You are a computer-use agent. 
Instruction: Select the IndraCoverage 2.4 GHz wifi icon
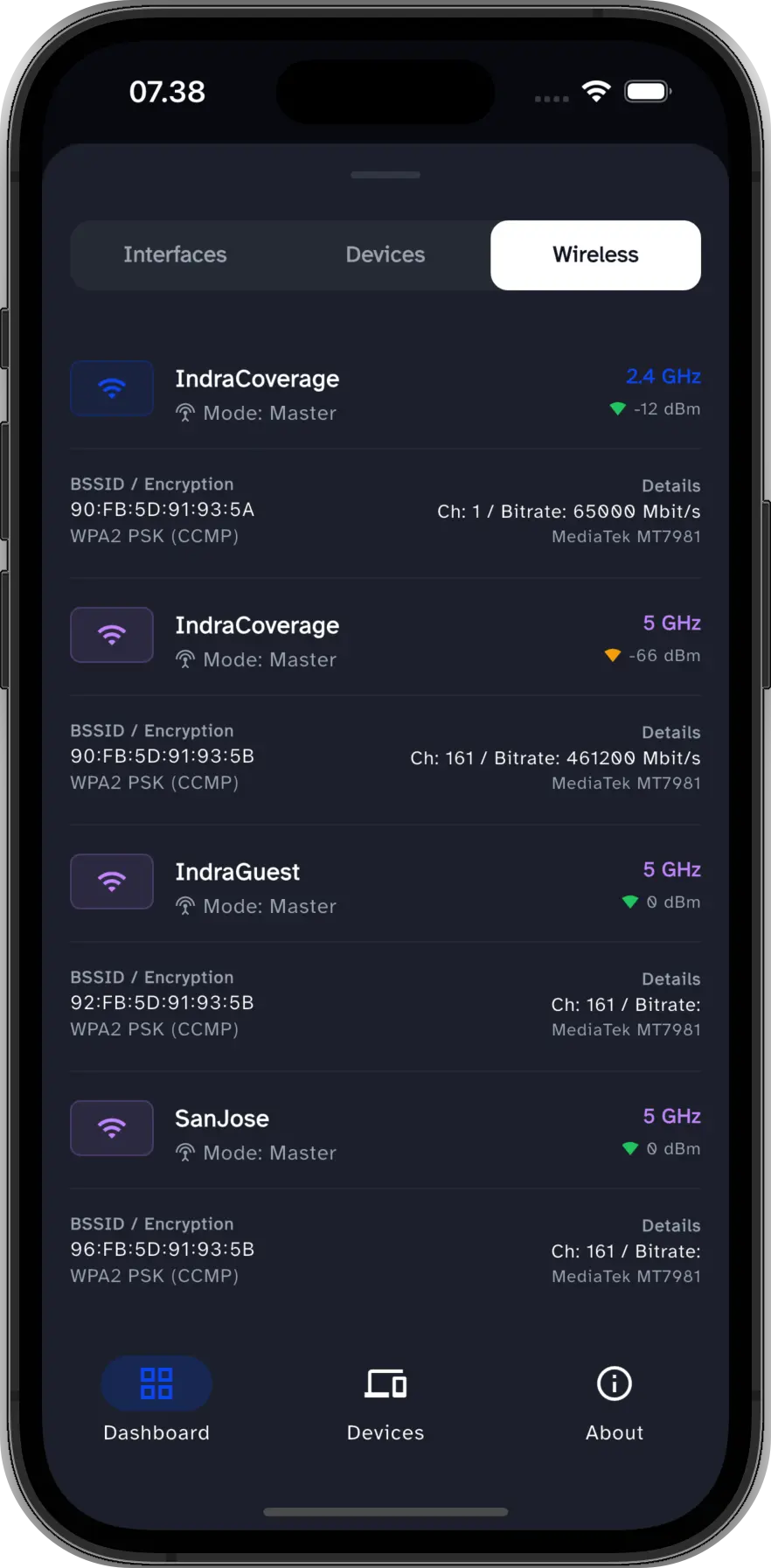click(x=111, y=387)
